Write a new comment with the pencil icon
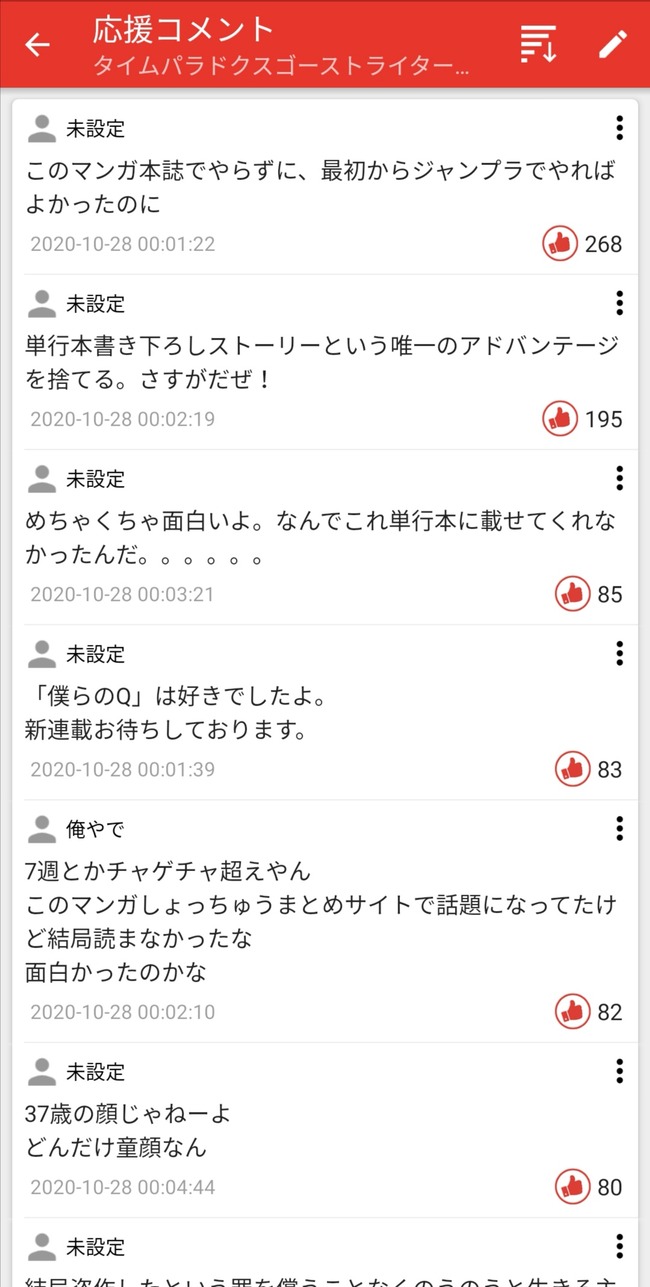The height and width of the screenshot is (1287, 650). (613, 45)
